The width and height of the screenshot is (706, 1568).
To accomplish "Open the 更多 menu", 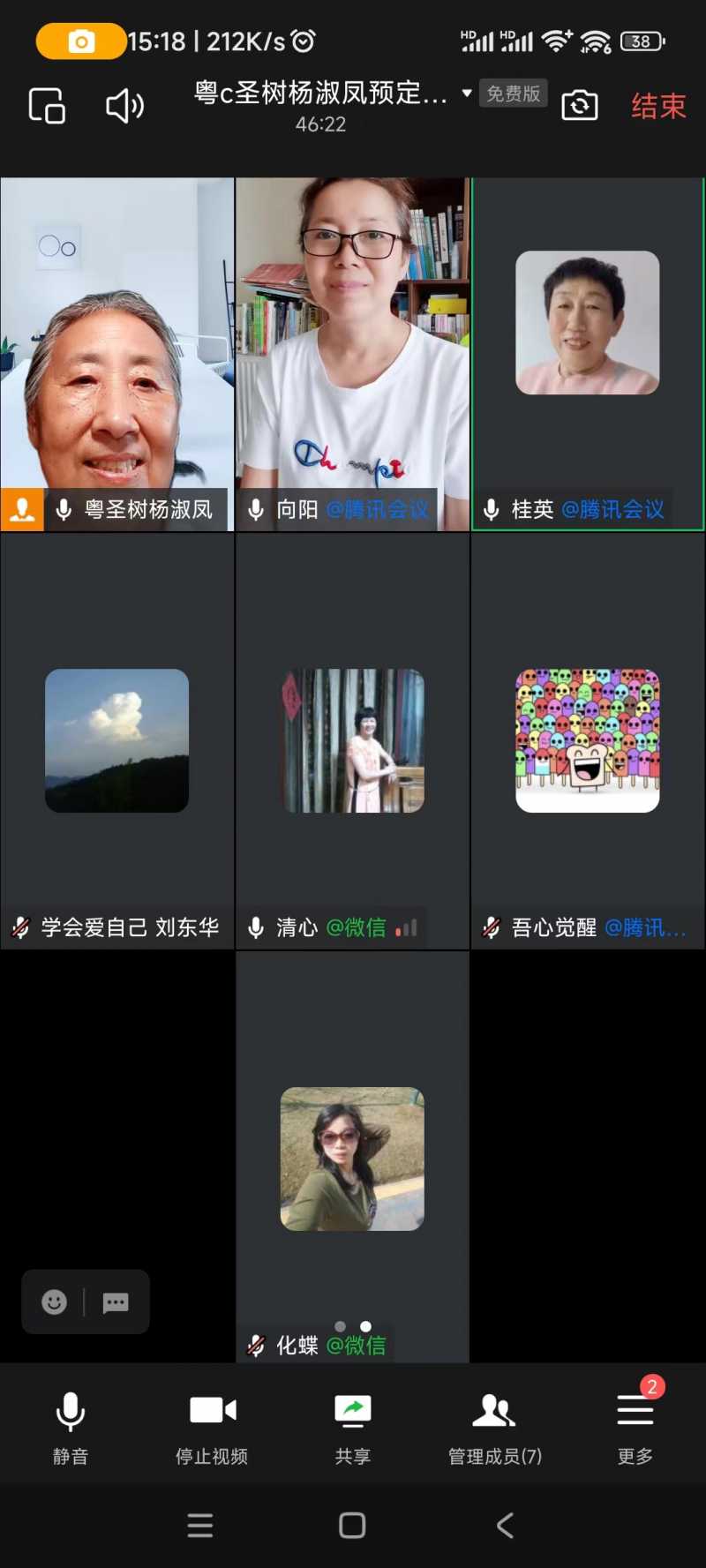I will coord(635,1426).
